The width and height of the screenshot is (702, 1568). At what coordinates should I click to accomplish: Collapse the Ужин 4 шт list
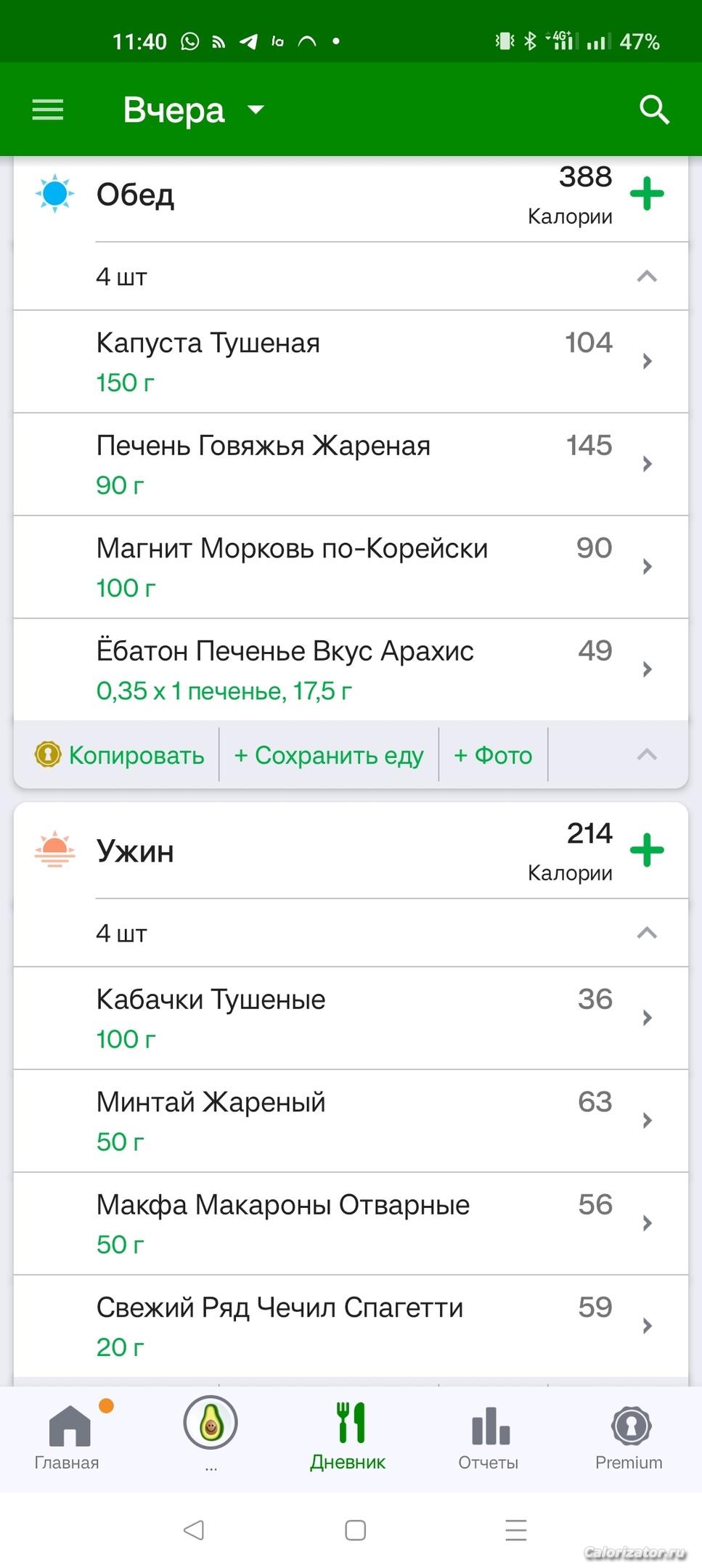pos(646,933)
